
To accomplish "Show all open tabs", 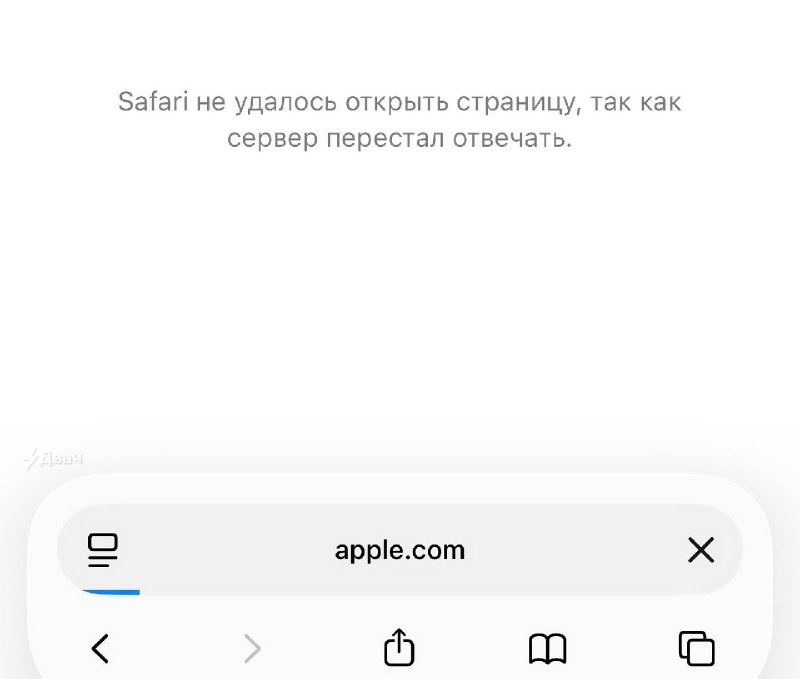I will point(696,648).
